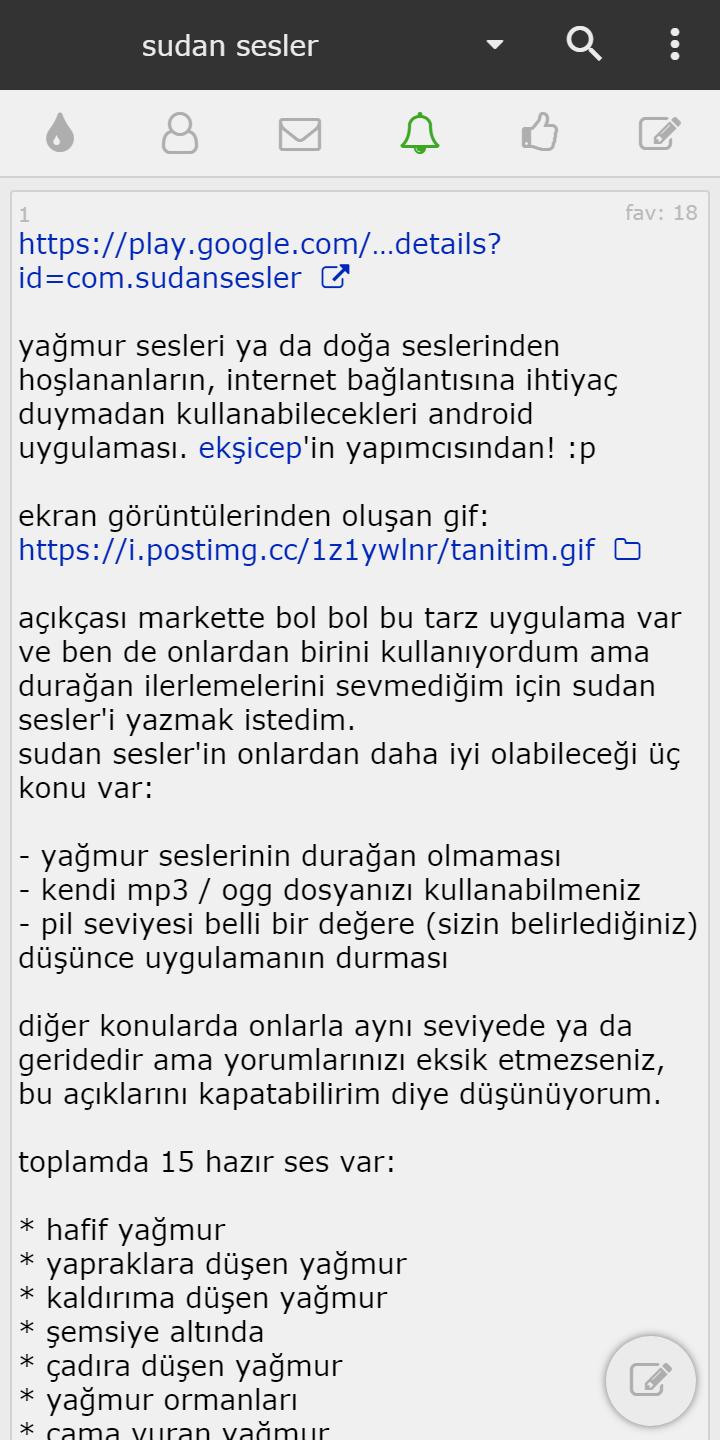The image size is (720, 1440).
Task: Open search from the app bar
Action: [583, 44]
